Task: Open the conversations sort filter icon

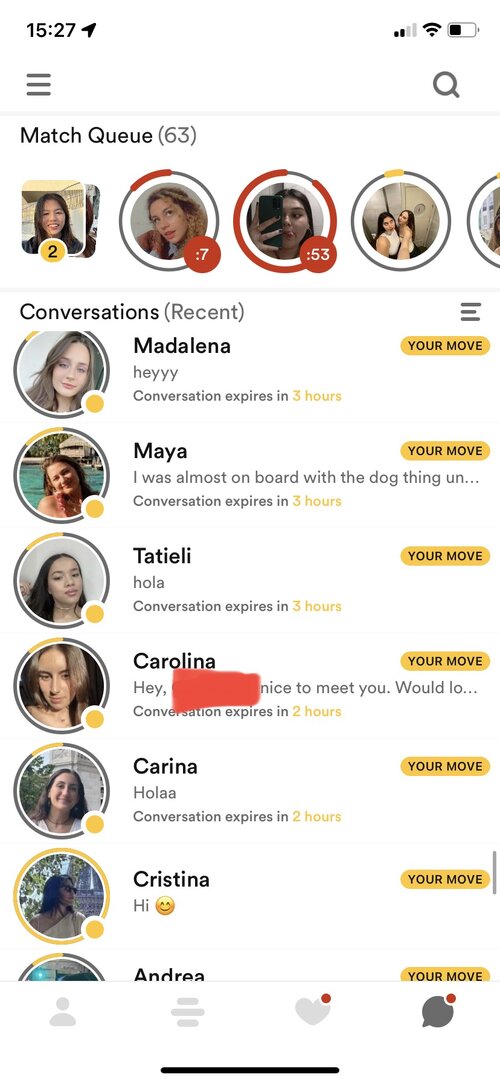Action: (470, 312)
